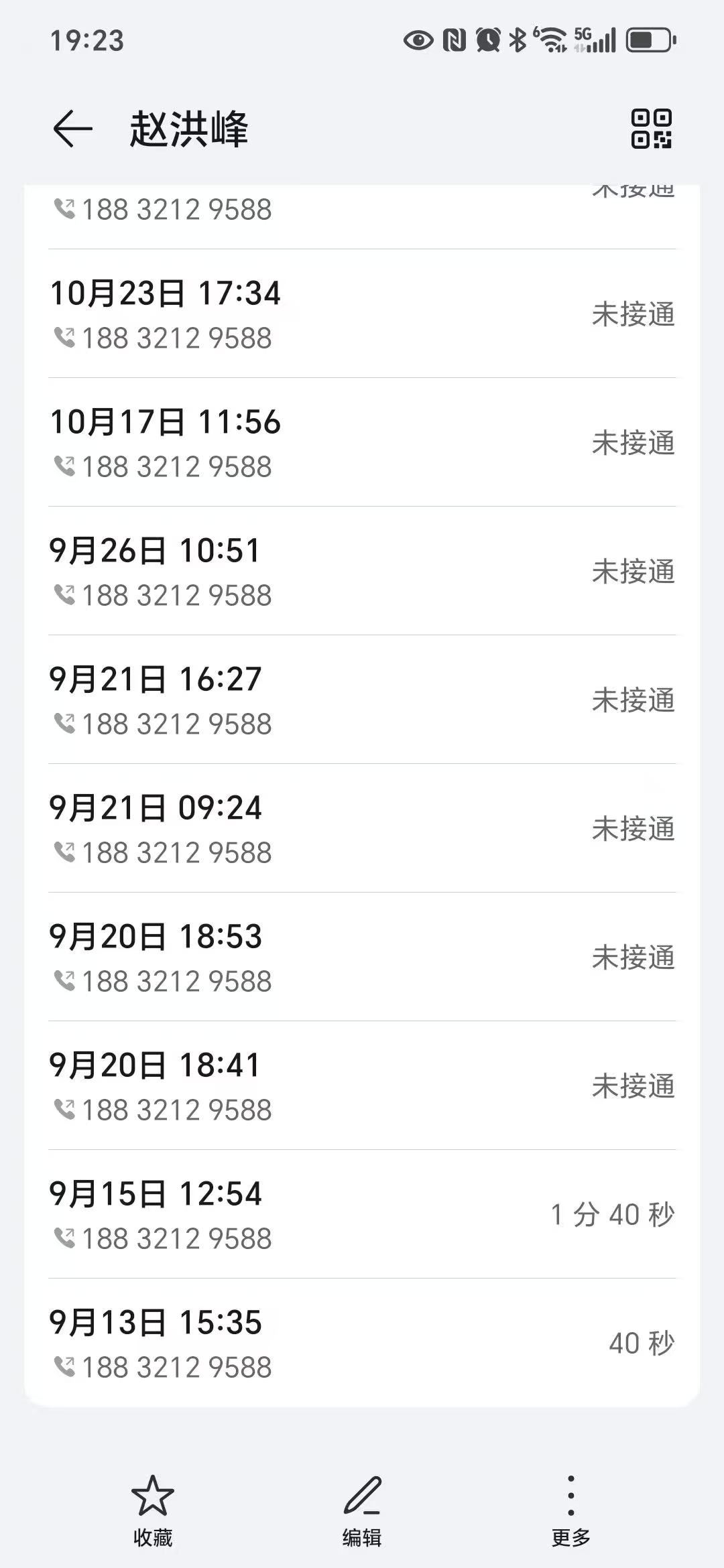This screenshot has height=1568, width=724.
Task: Open the 9月15日 12:54 call lasting 1分40秒
Action: point(362,1214)
